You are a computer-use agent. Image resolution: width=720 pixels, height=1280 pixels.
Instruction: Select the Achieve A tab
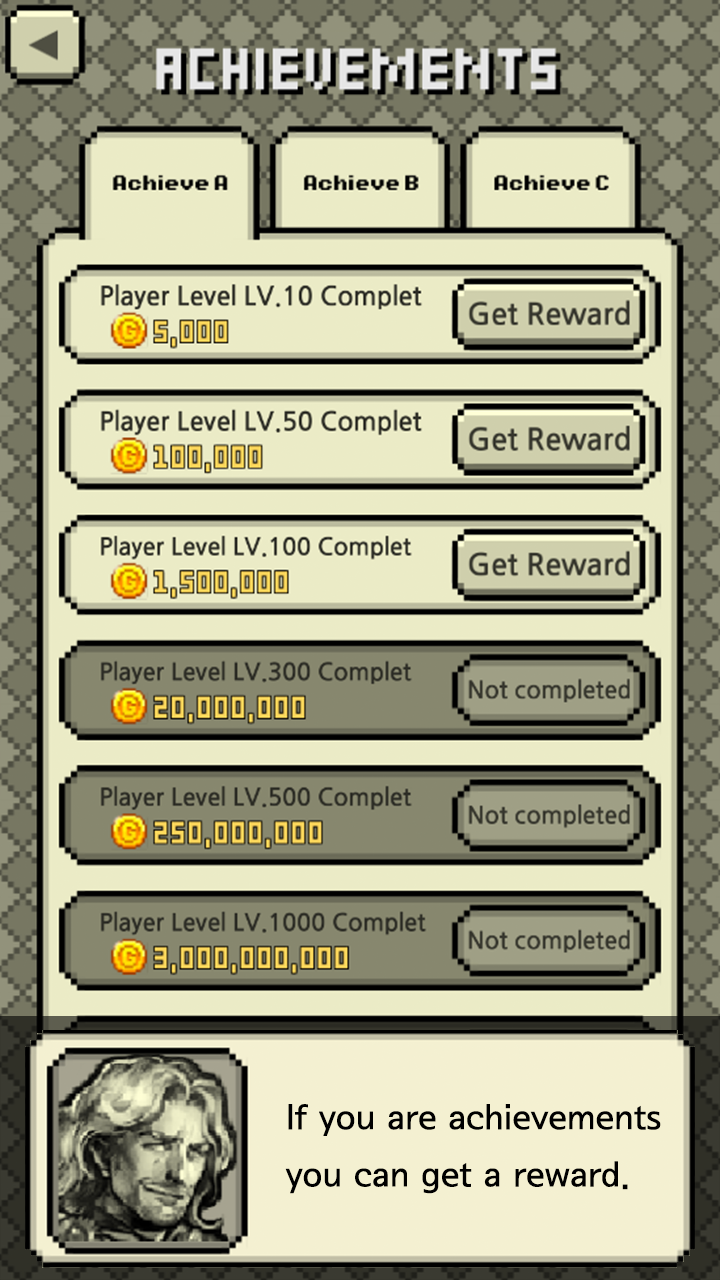point(170,183)
